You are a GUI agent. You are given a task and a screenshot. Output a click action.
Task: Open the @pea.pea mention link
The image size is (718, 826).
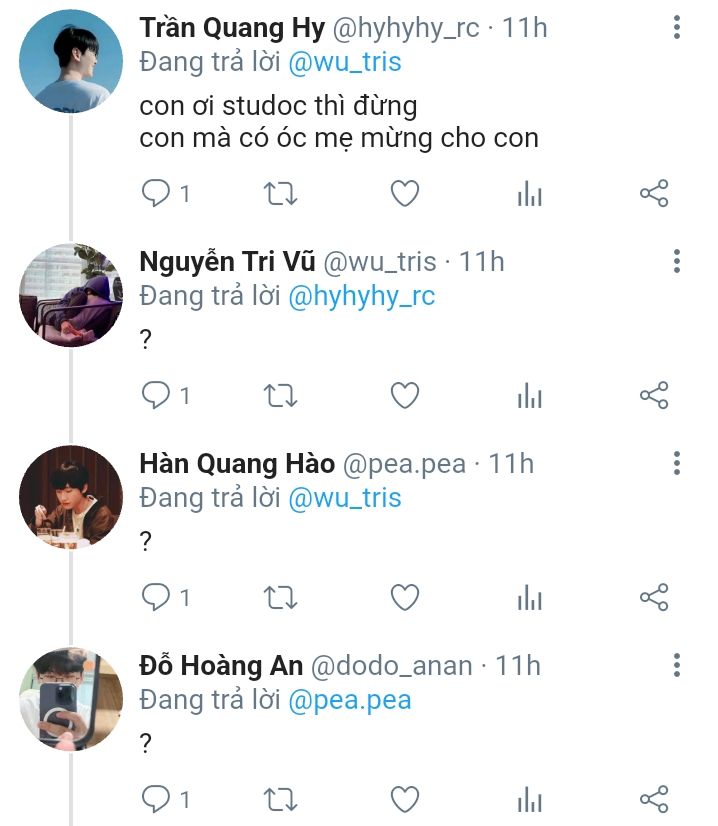click(x=350, y=700)
